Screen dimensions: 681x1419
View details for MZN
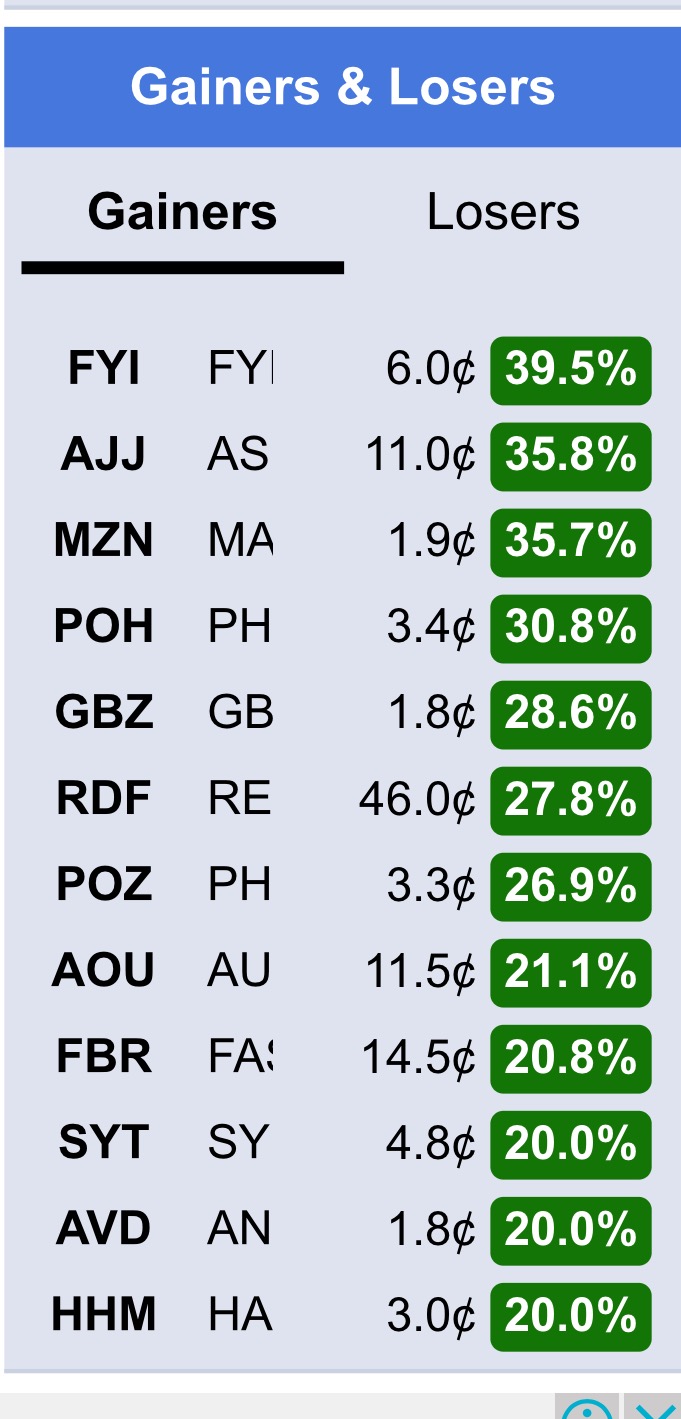(342, 542)
